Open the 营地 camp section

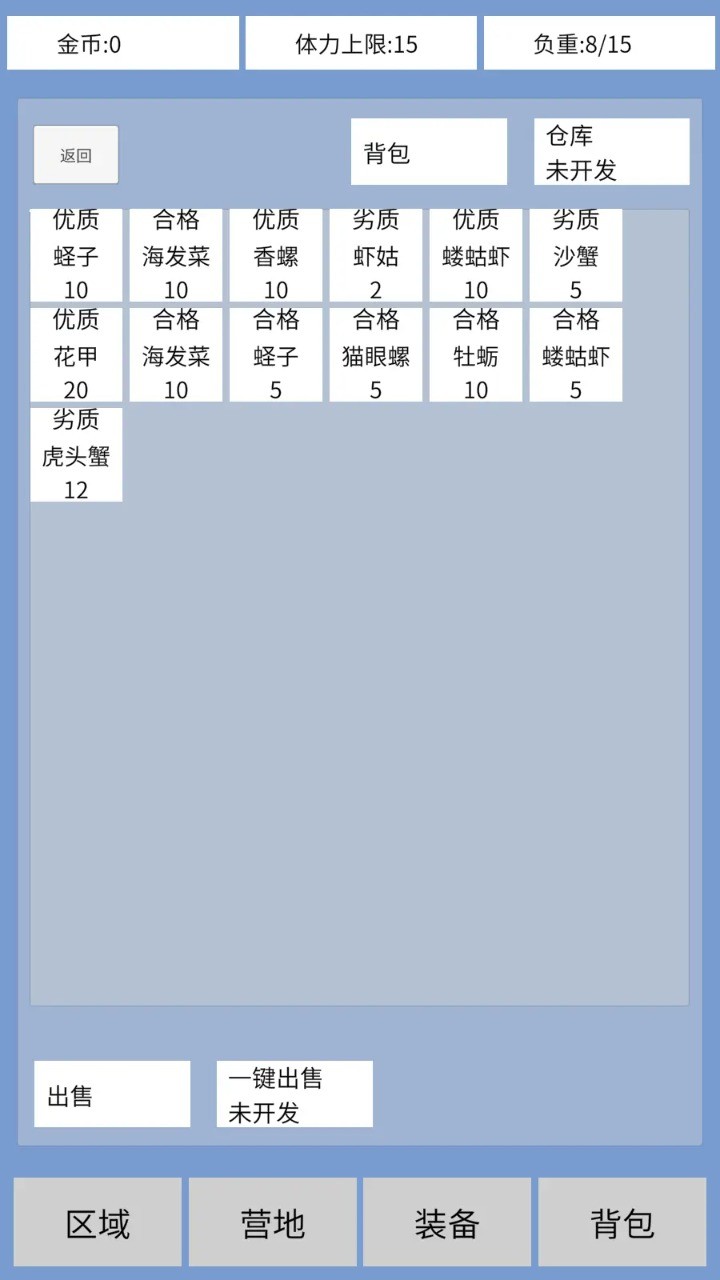[x=272, y=1222]
